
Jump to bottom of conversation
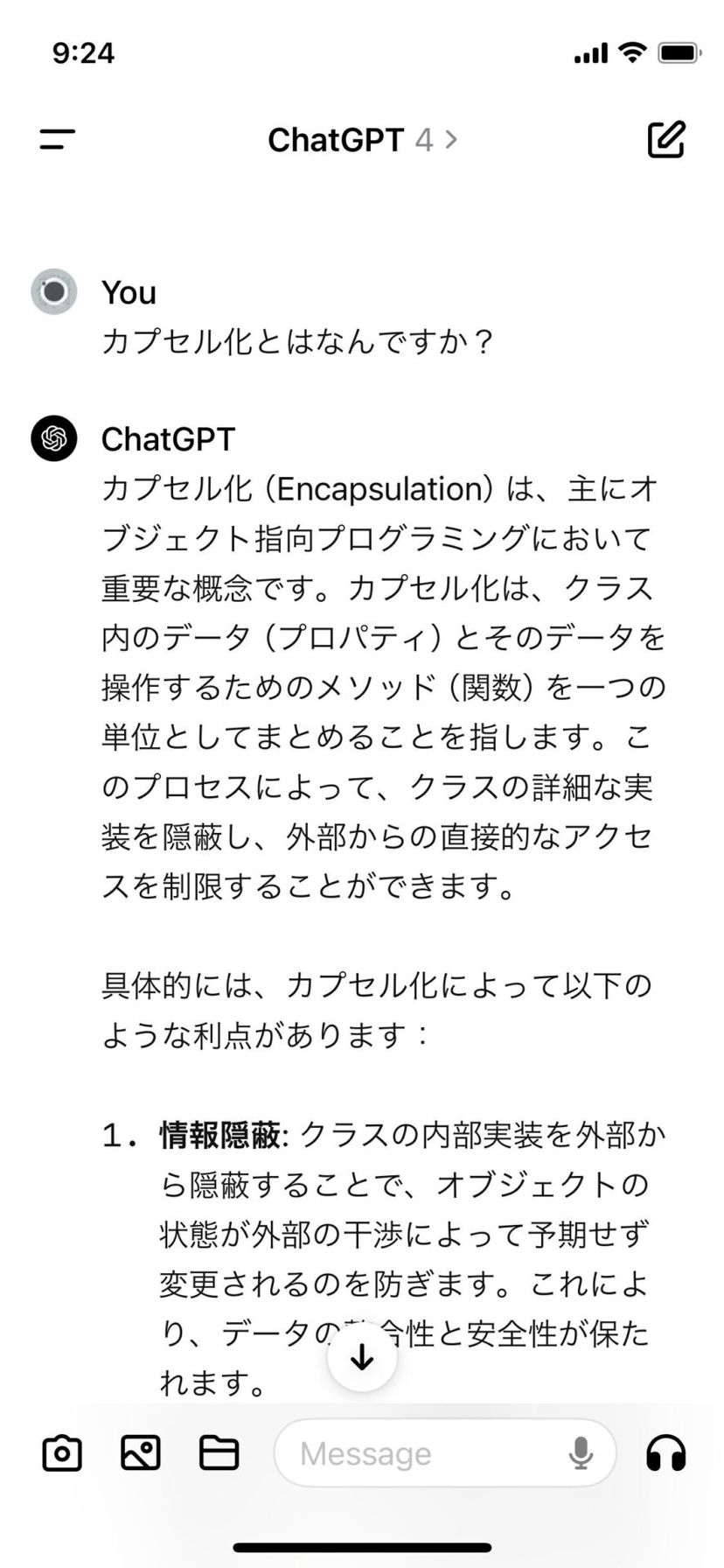[362, 1357]
